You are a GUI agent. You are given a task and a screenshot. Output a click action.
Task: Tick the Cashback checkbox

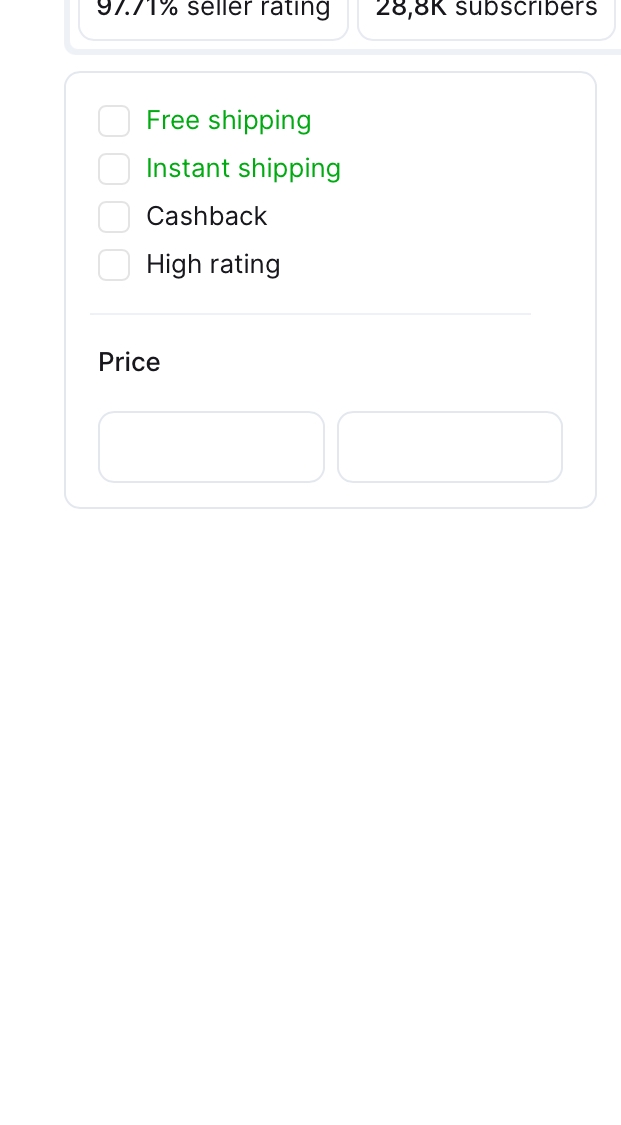pos(114,217)
